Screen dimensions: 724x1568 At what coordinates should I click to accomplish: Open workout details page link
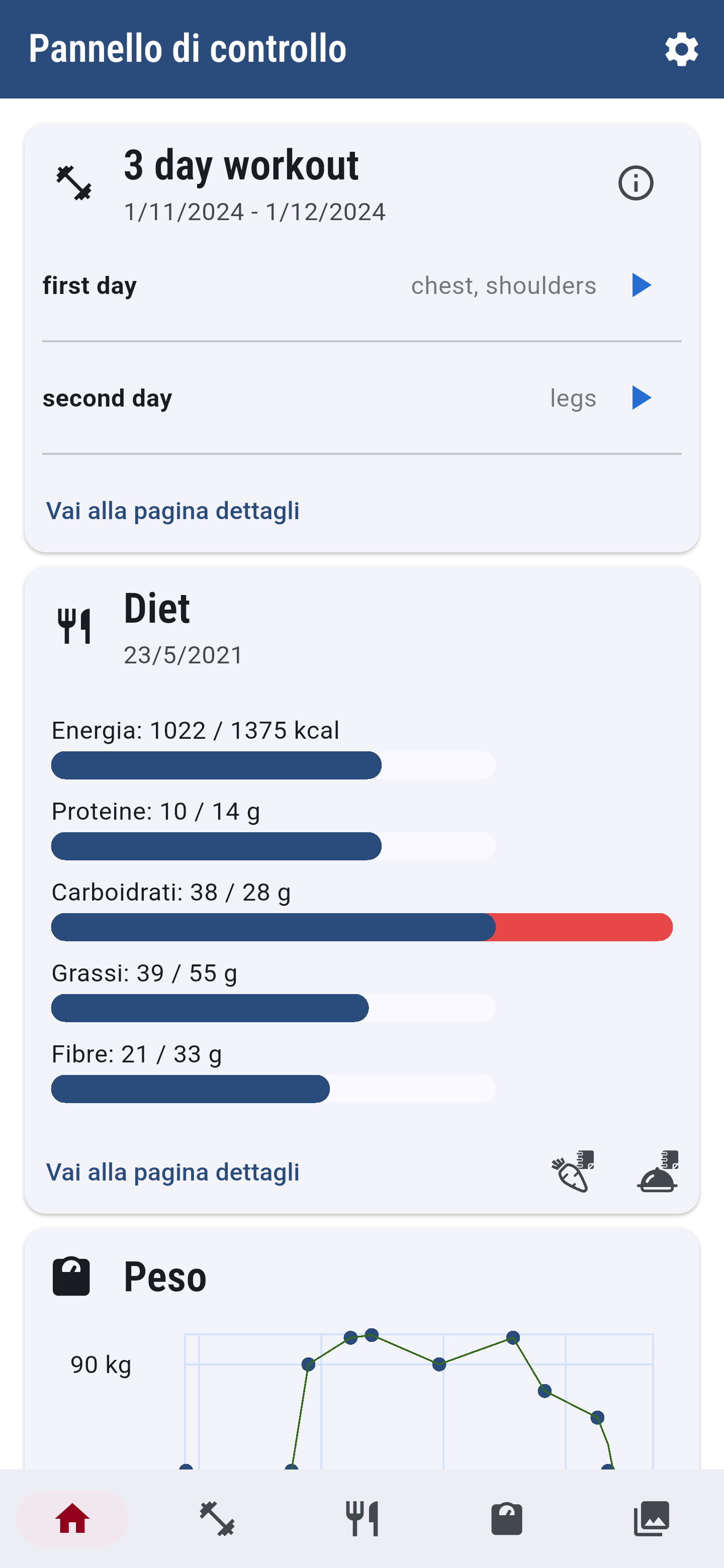pyautogui.click(x=172, y=511)
